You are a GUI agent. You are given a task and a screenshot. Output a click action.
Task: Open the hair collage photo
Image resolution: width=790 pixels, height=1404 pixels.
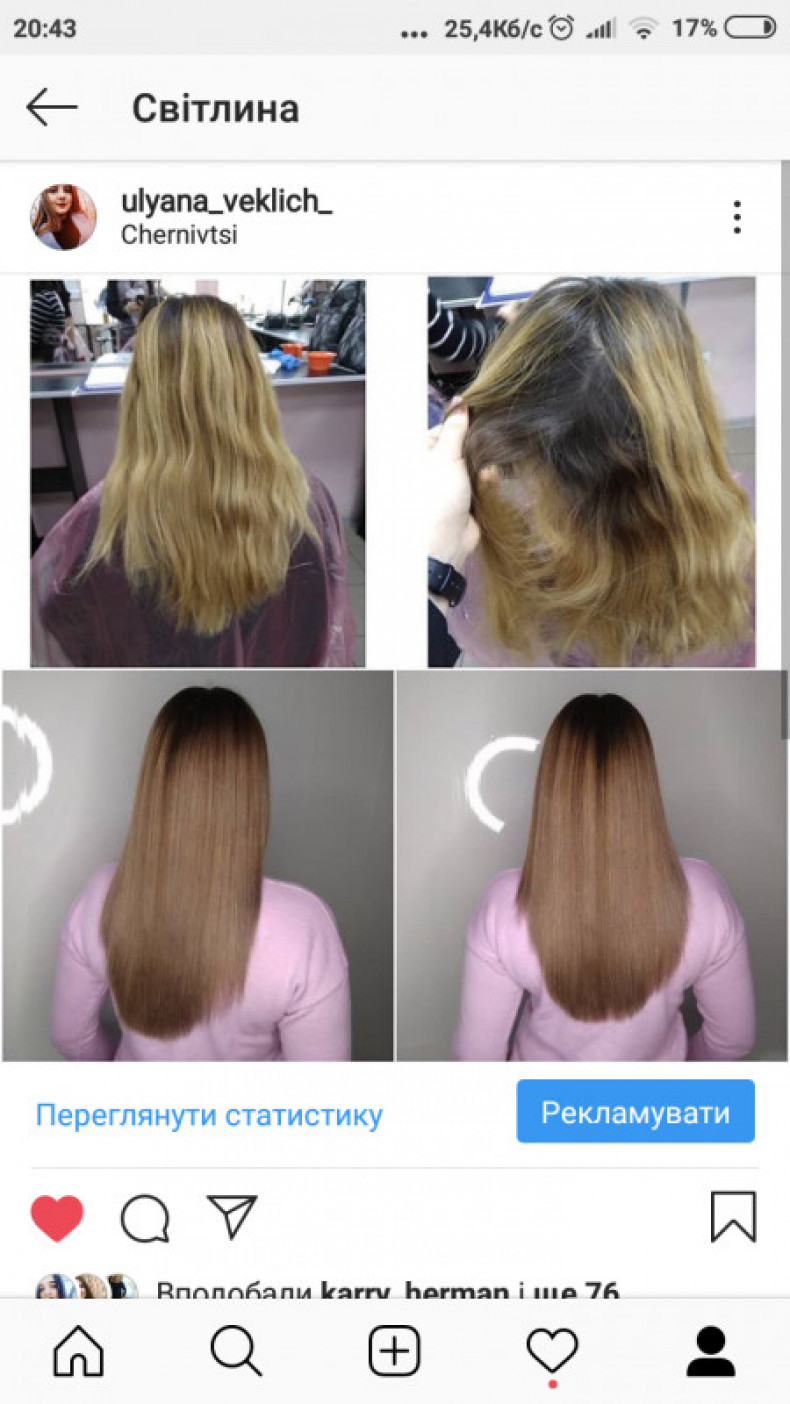tap(394, 668)
